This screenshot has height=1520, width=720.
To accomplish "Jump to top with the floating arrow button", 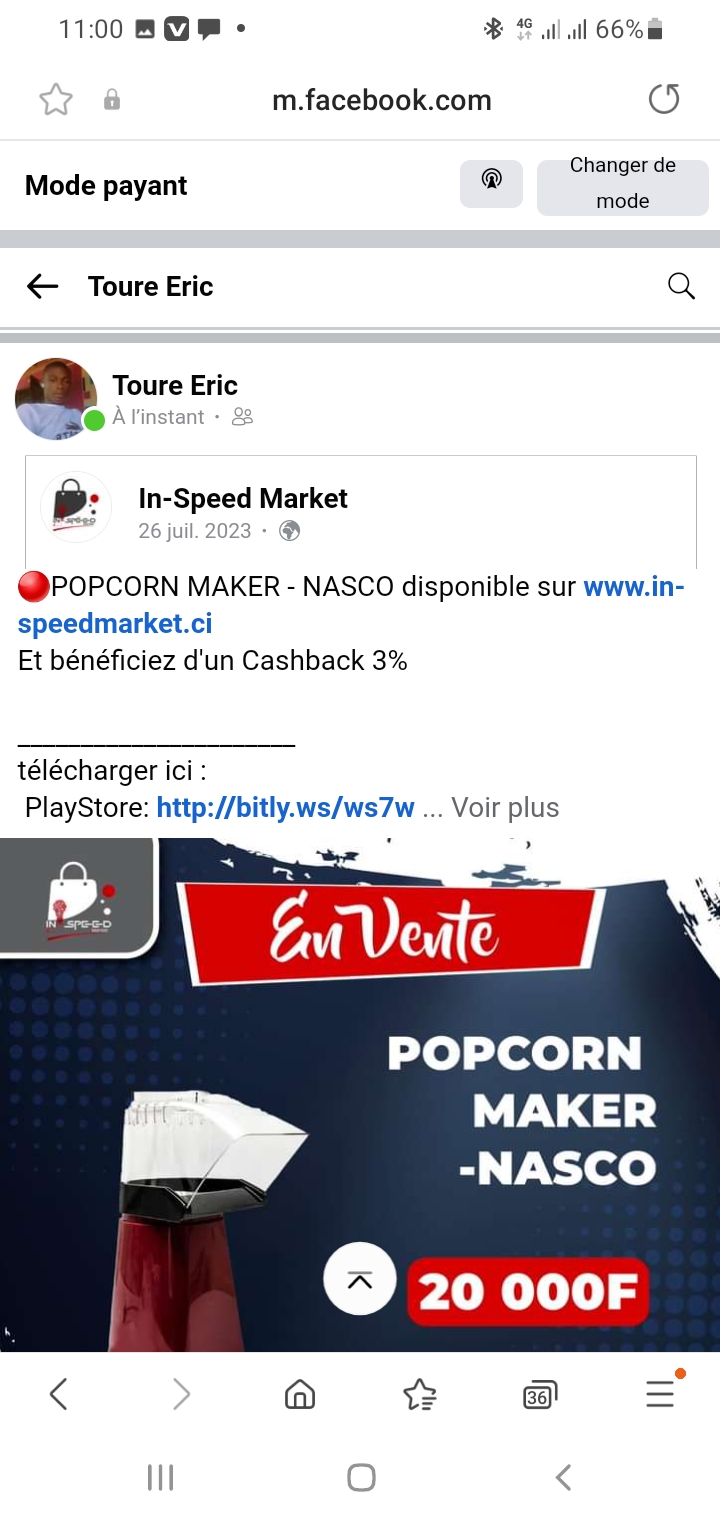I will [x=359, y=1279].
